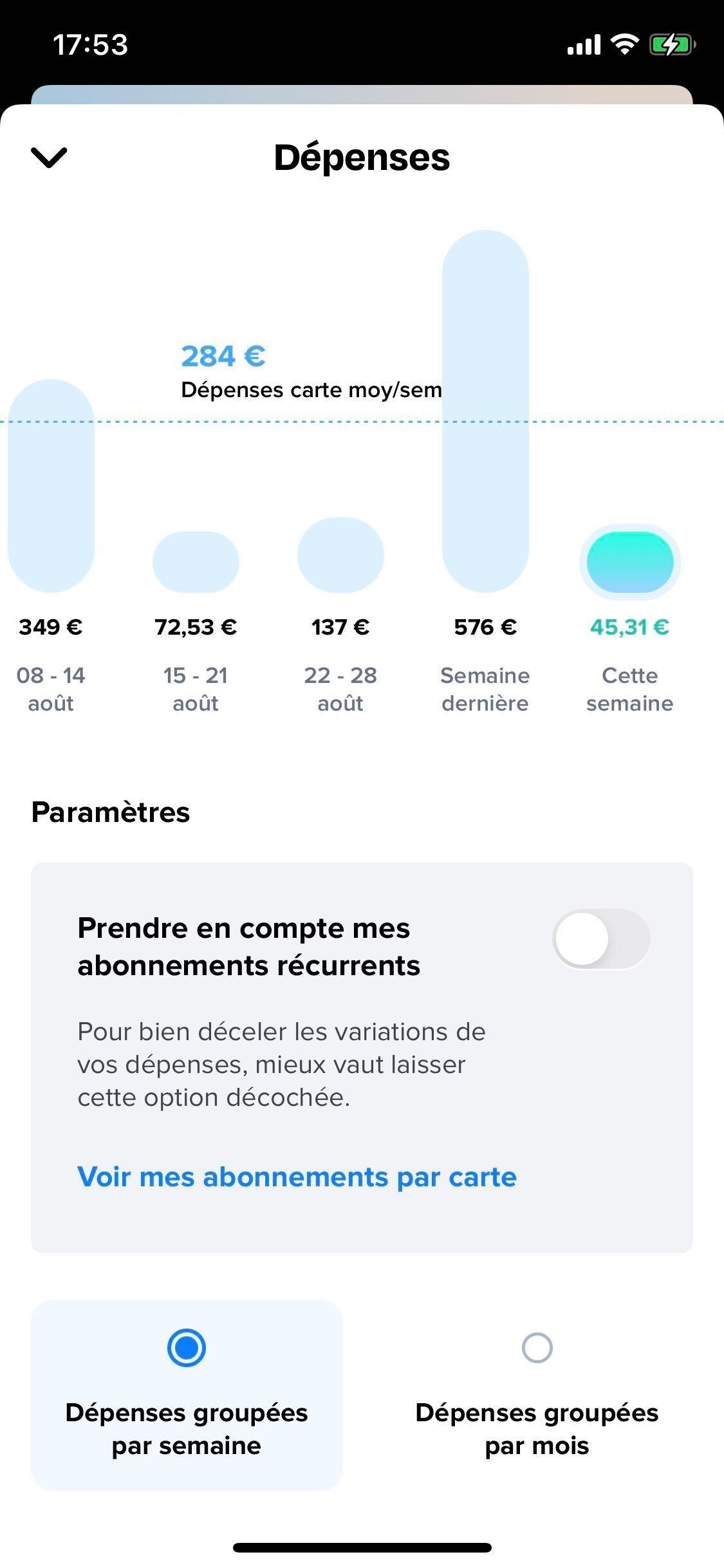Collapse the Dépenses sheet with the chevron

(x=49, y=157)
